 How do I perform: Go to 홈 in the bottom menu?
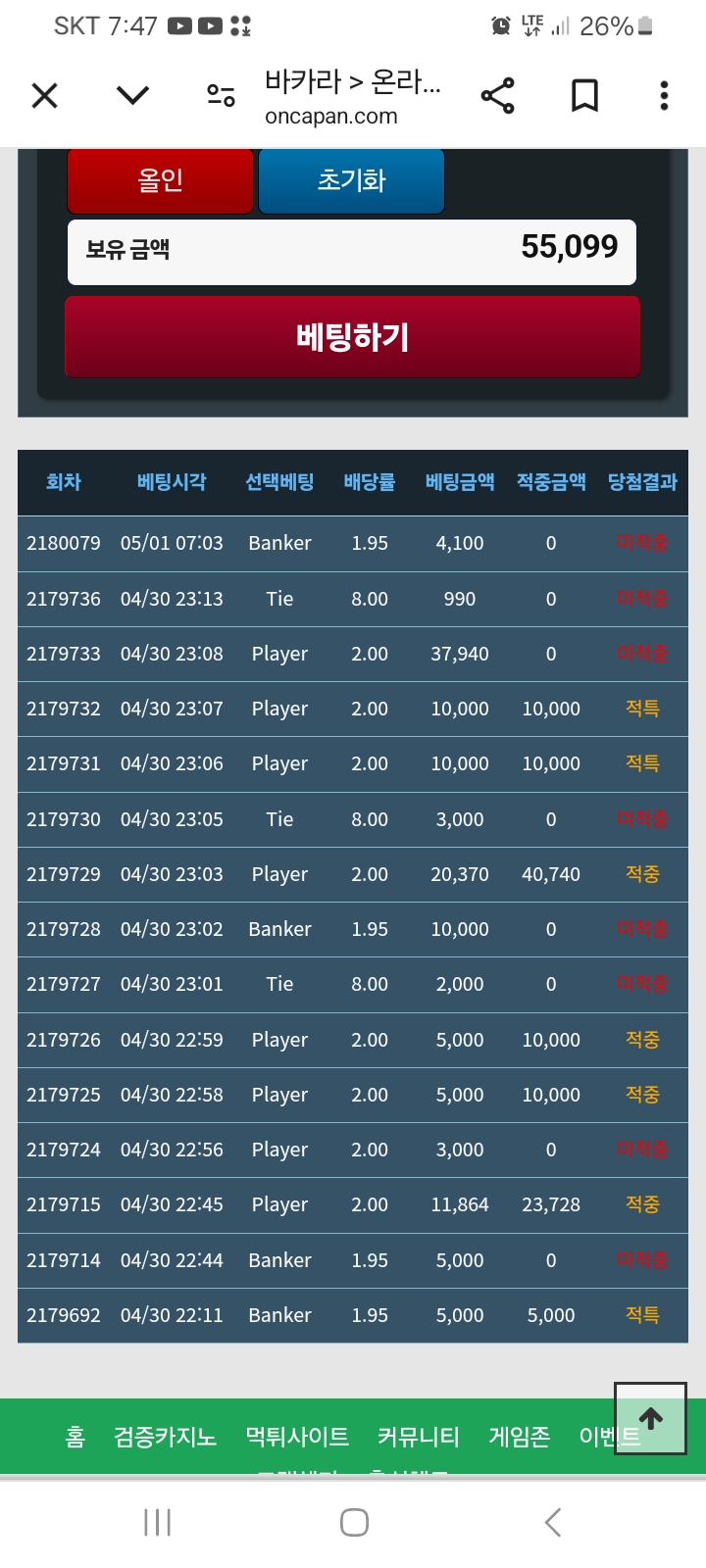[x=76, y=1437]
